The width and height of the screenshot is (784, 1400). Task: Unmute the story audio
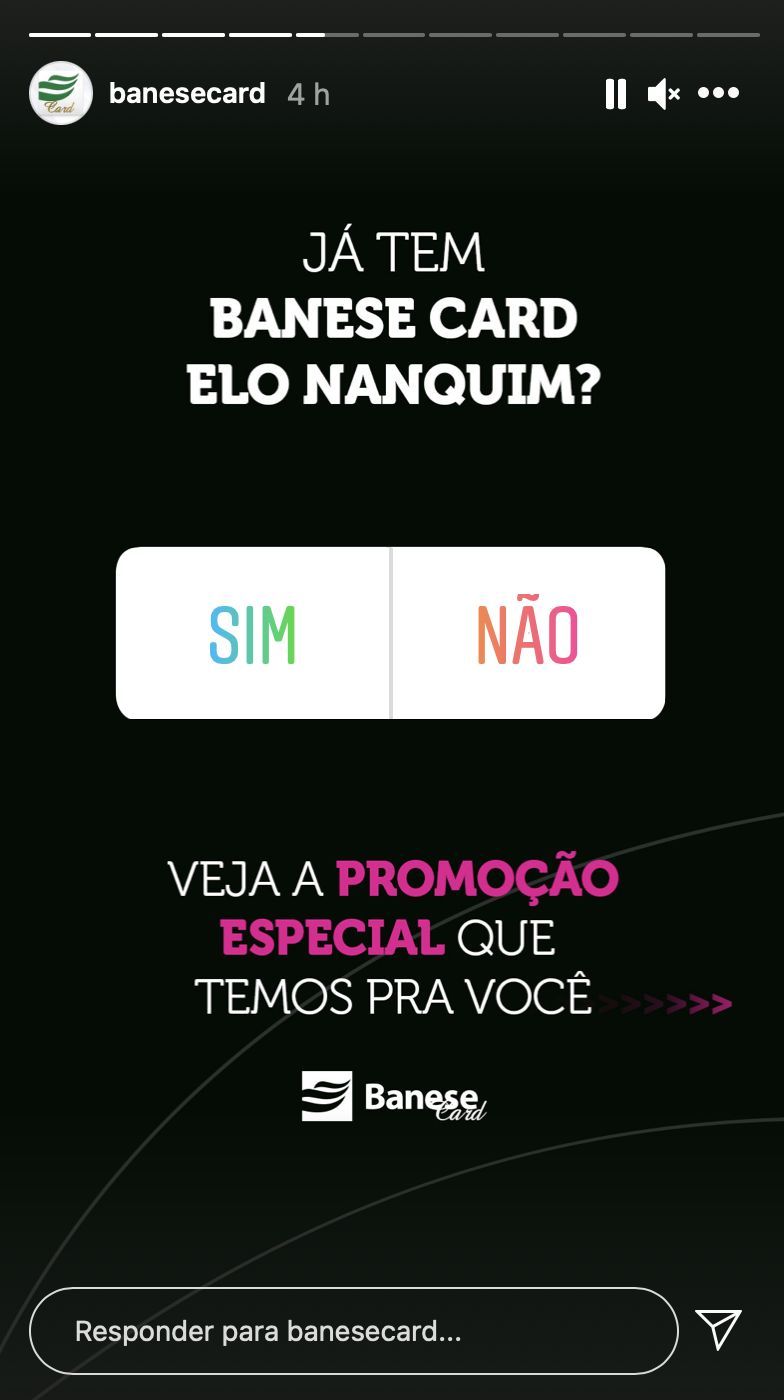(663, 94)
